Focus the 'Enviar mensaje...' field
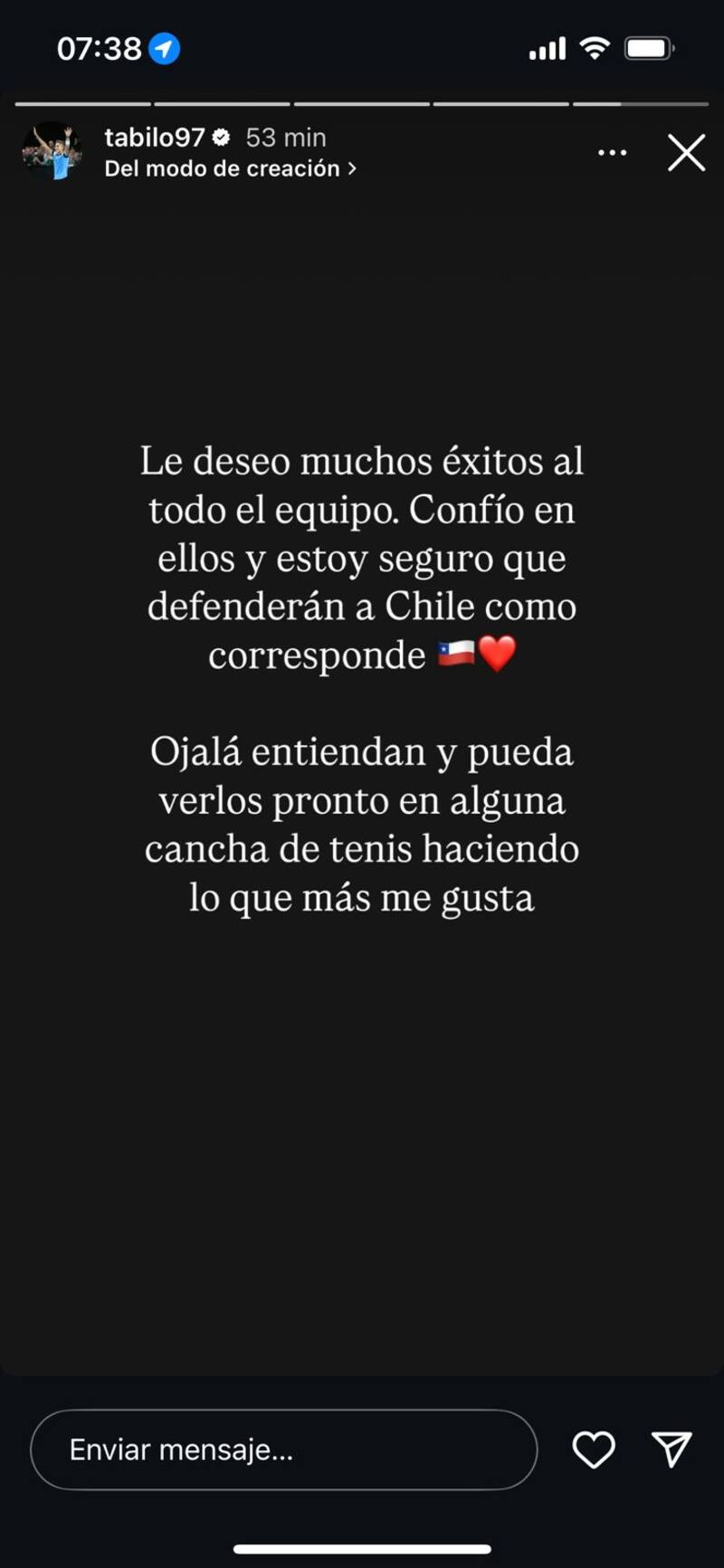This screenshot has height=1568, width=724. click(x=283, y=1449)
